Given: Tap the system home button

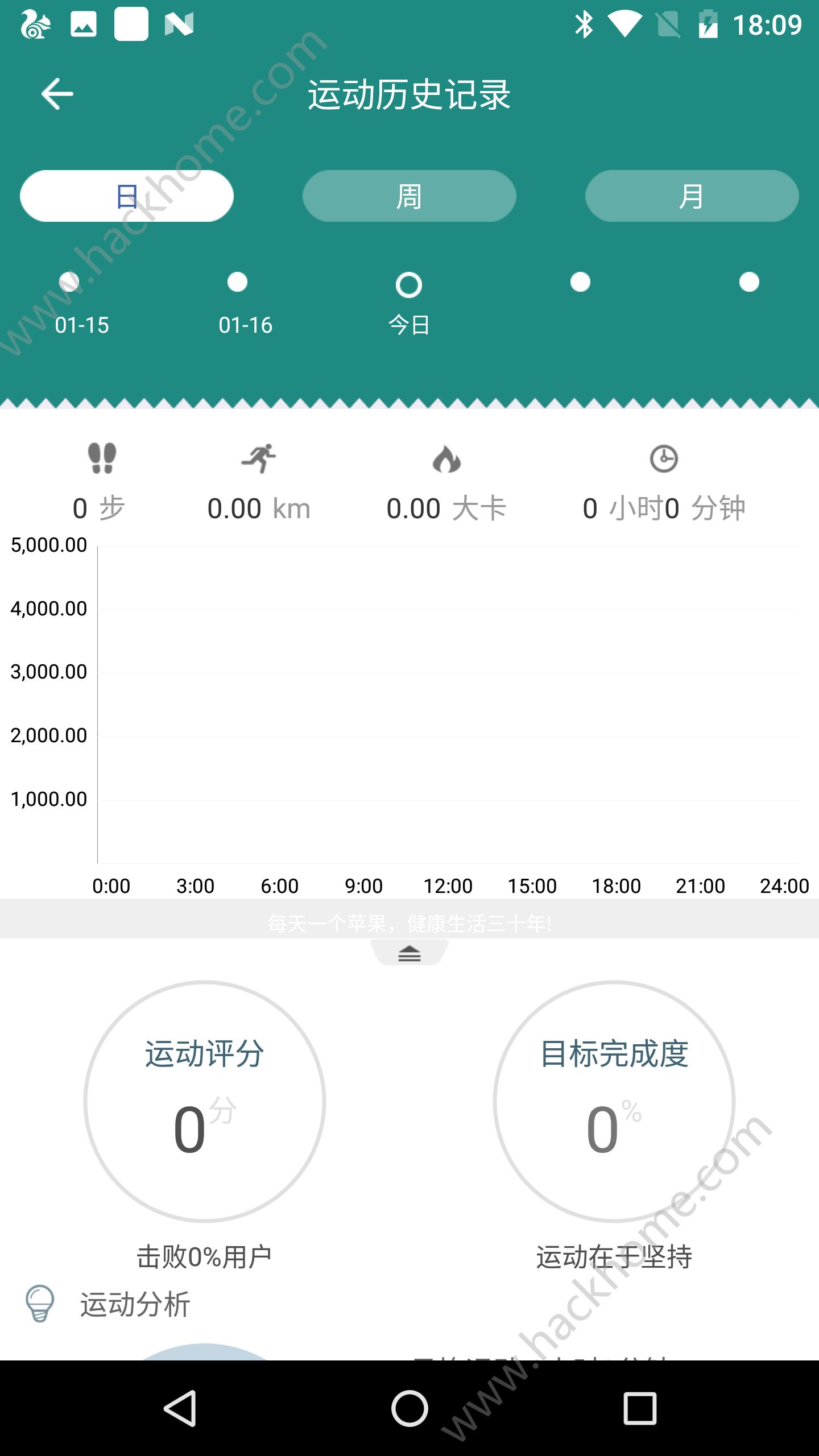Looking at the screenshot, I should [x=409, y=1408].
